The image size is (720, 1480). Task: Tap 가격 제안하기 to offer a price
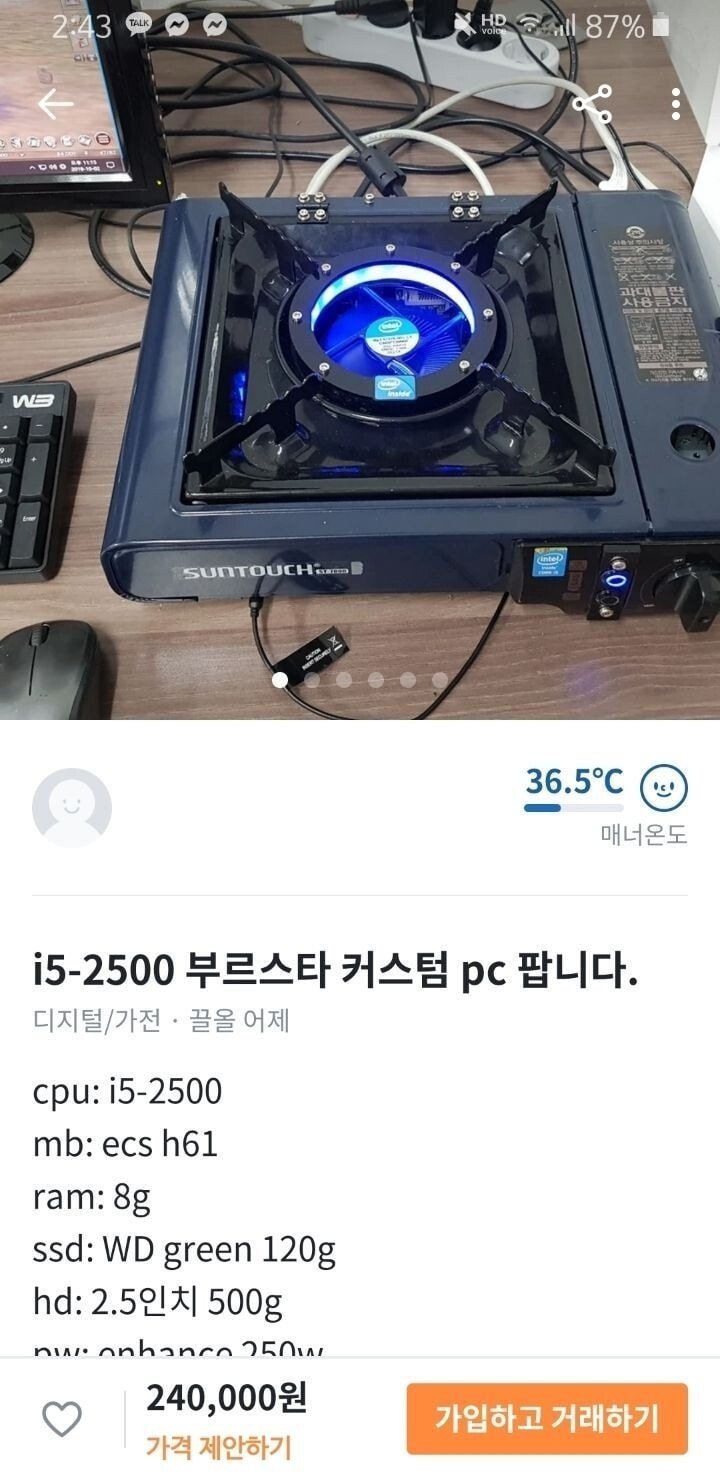pos(218,1446)
